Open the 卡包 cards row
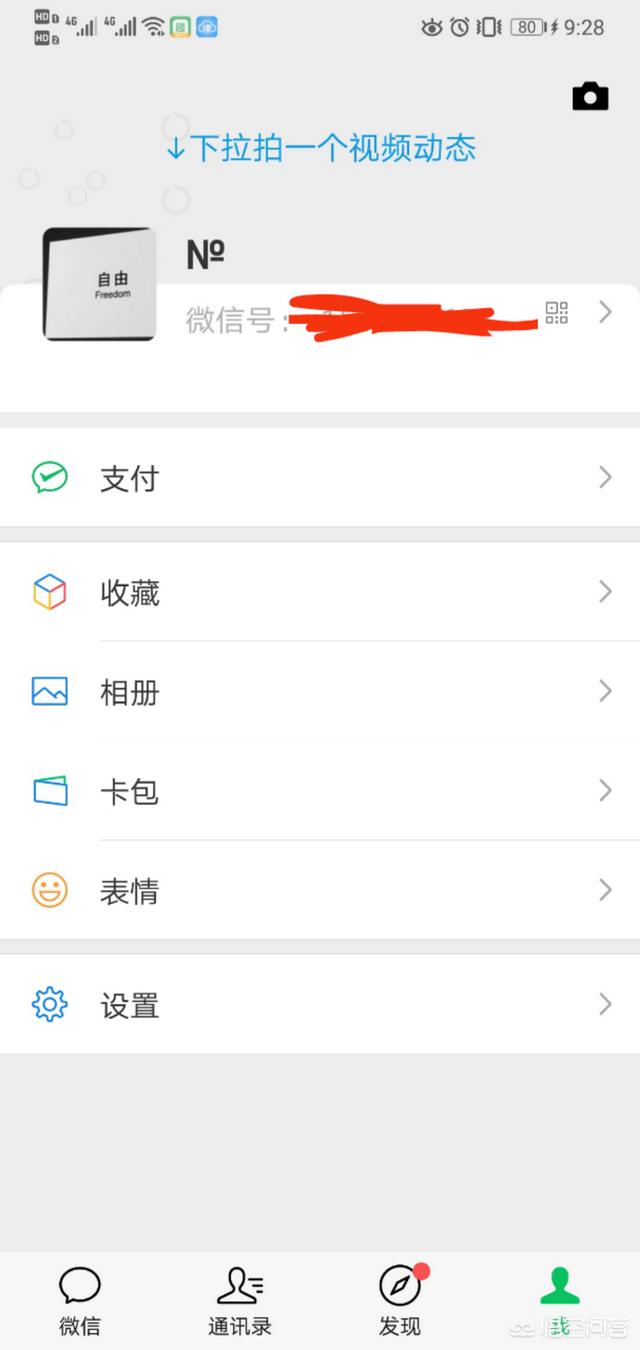640x1350 pixels. (320, 792)
